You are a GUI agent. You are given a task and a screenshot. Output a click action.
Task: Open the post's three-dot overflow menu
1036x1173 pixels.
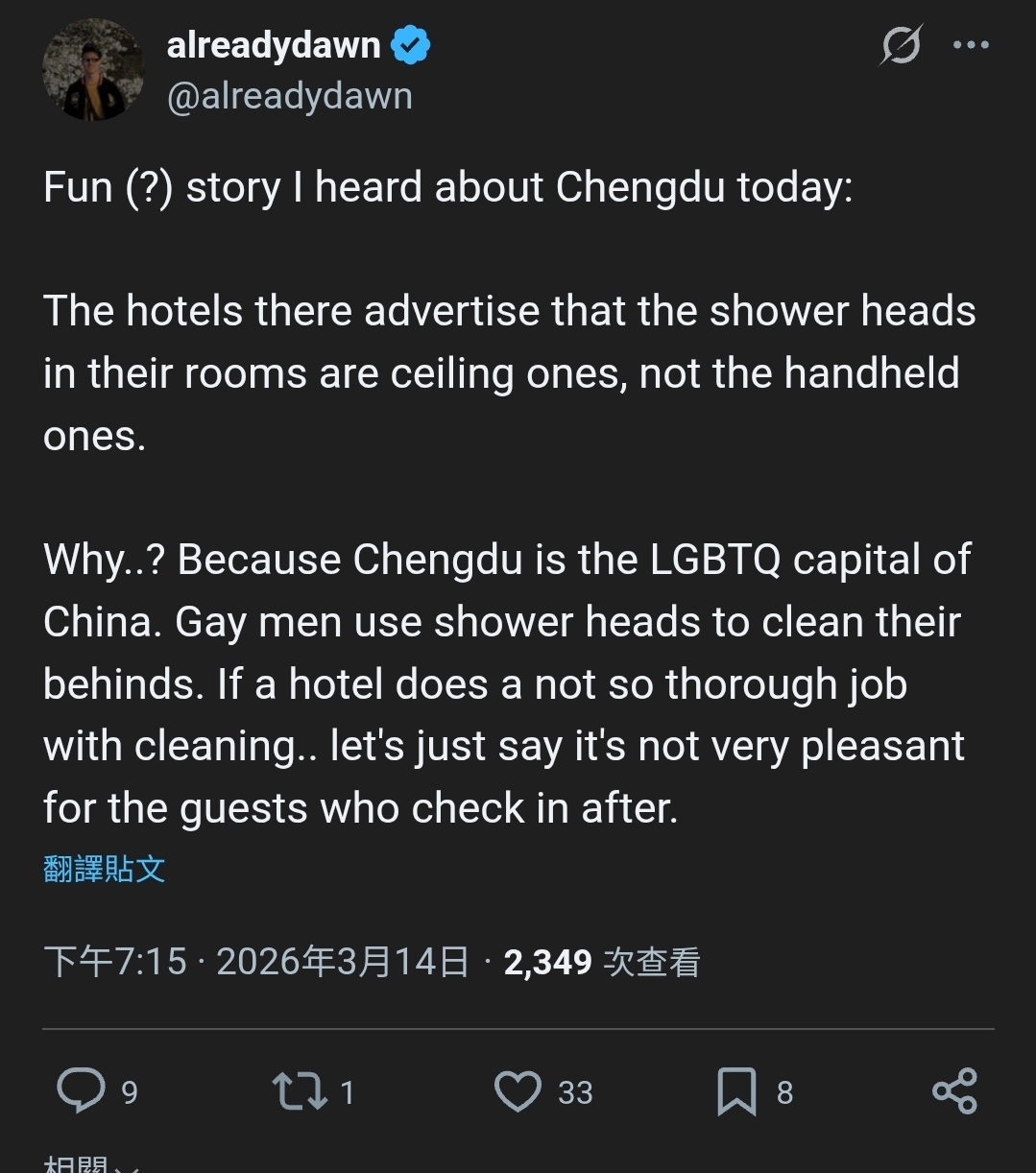(971, 45)
